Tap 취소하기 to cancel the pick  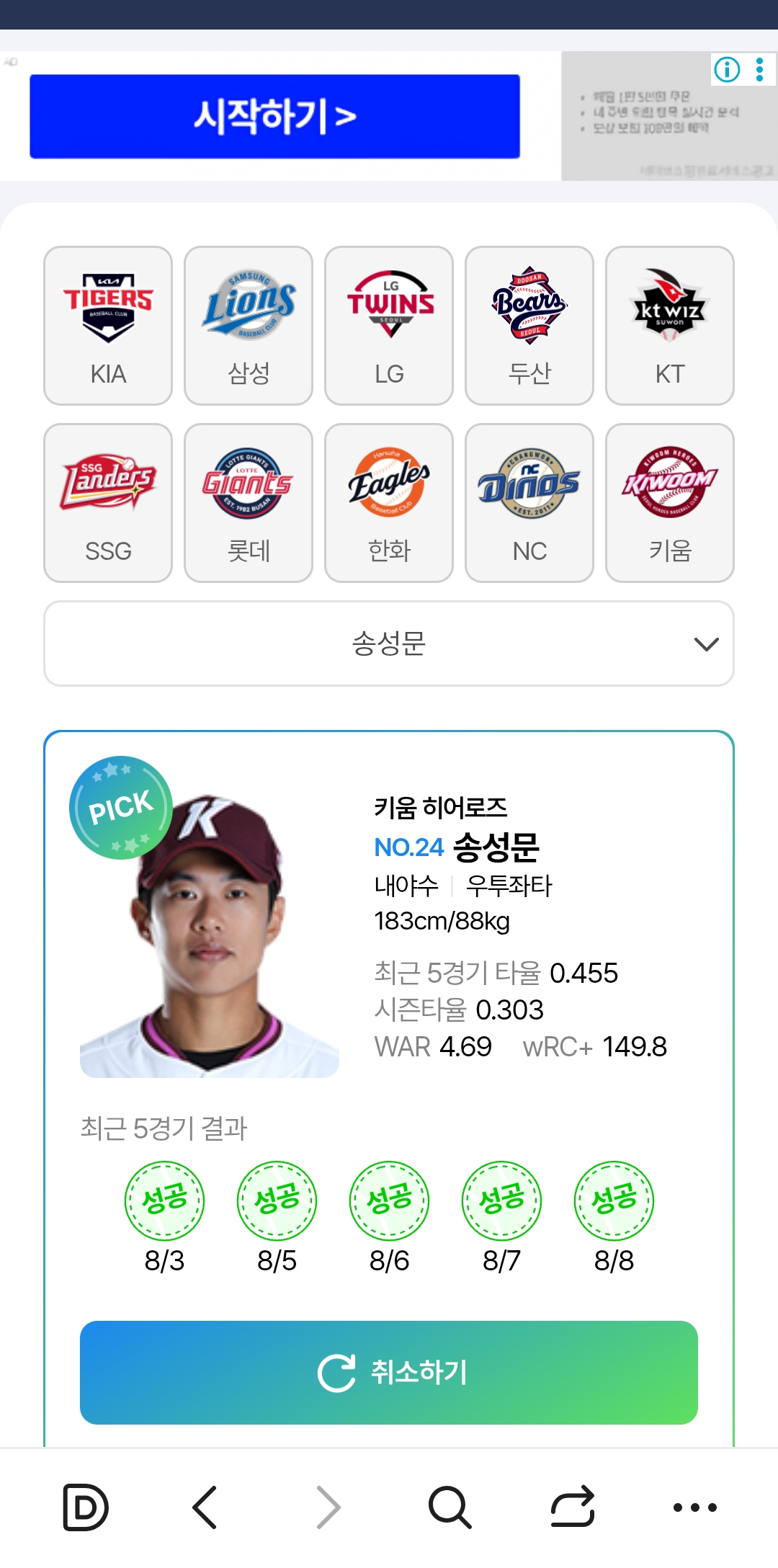click(x=389, y=1372)
